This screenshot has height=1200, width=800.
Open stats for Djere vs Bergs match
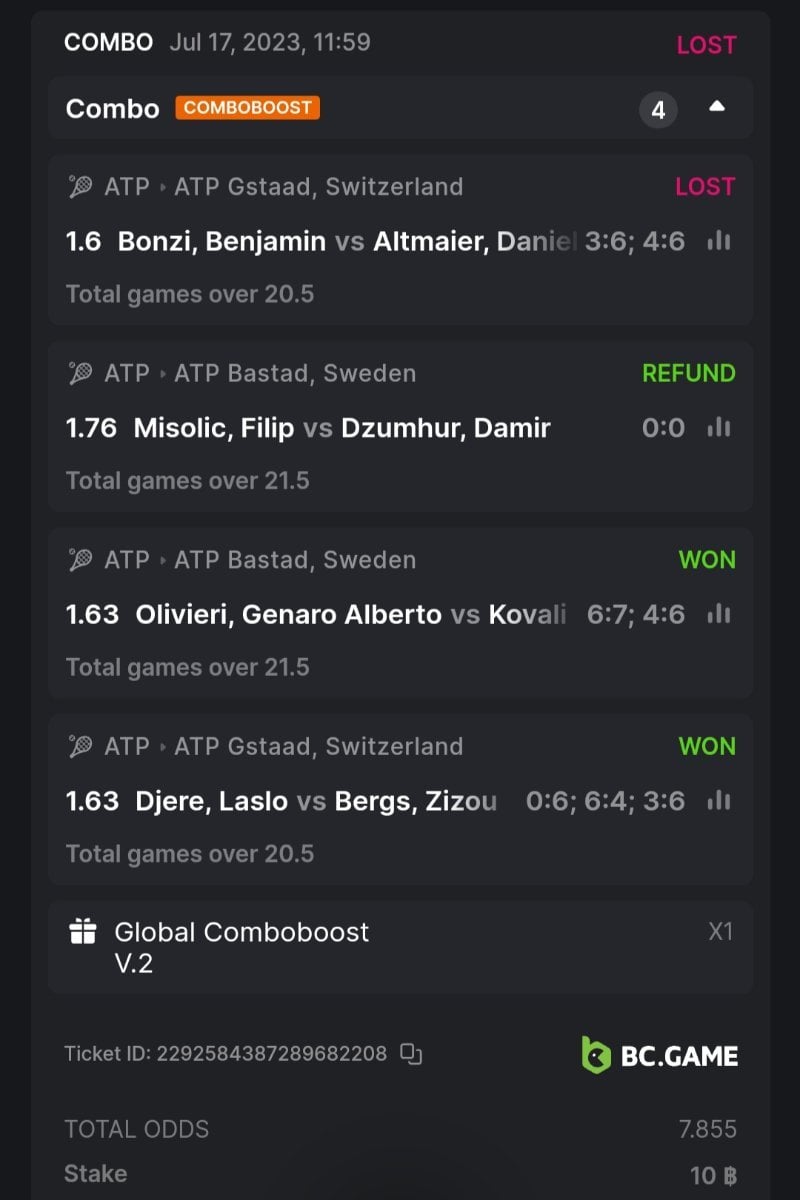(x=718, y=801)
